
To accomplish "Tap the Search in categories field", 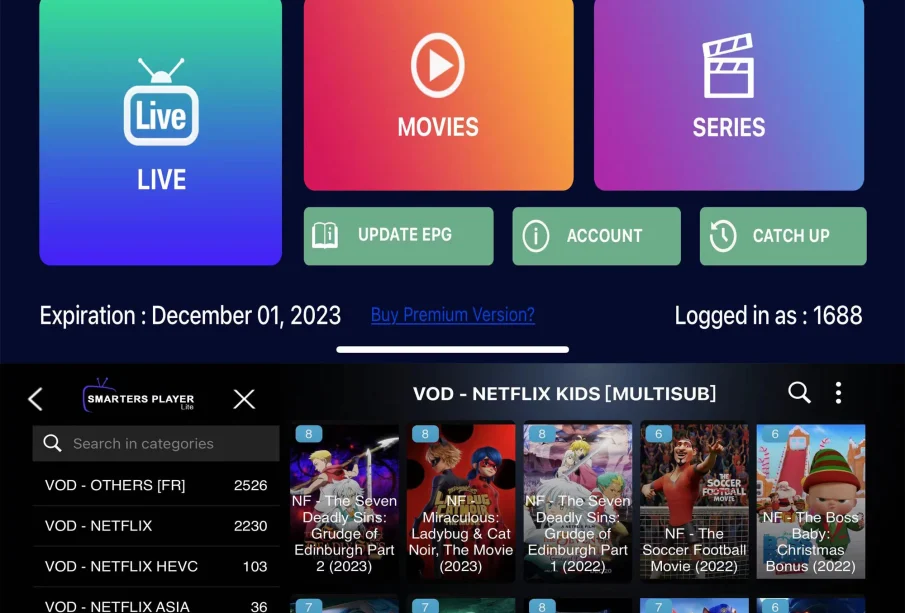I will coord(156,443).
